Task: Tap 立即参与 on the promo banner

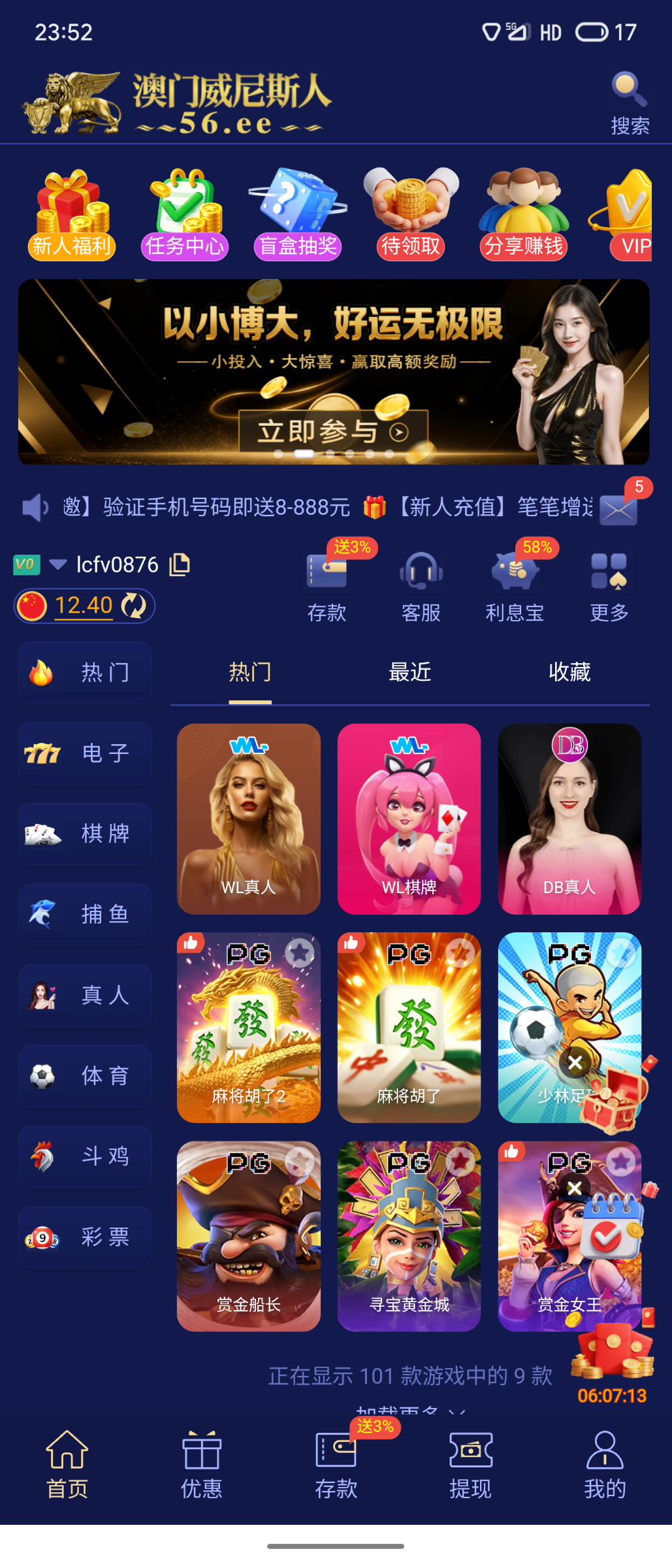Action: [x=333, y=431]
